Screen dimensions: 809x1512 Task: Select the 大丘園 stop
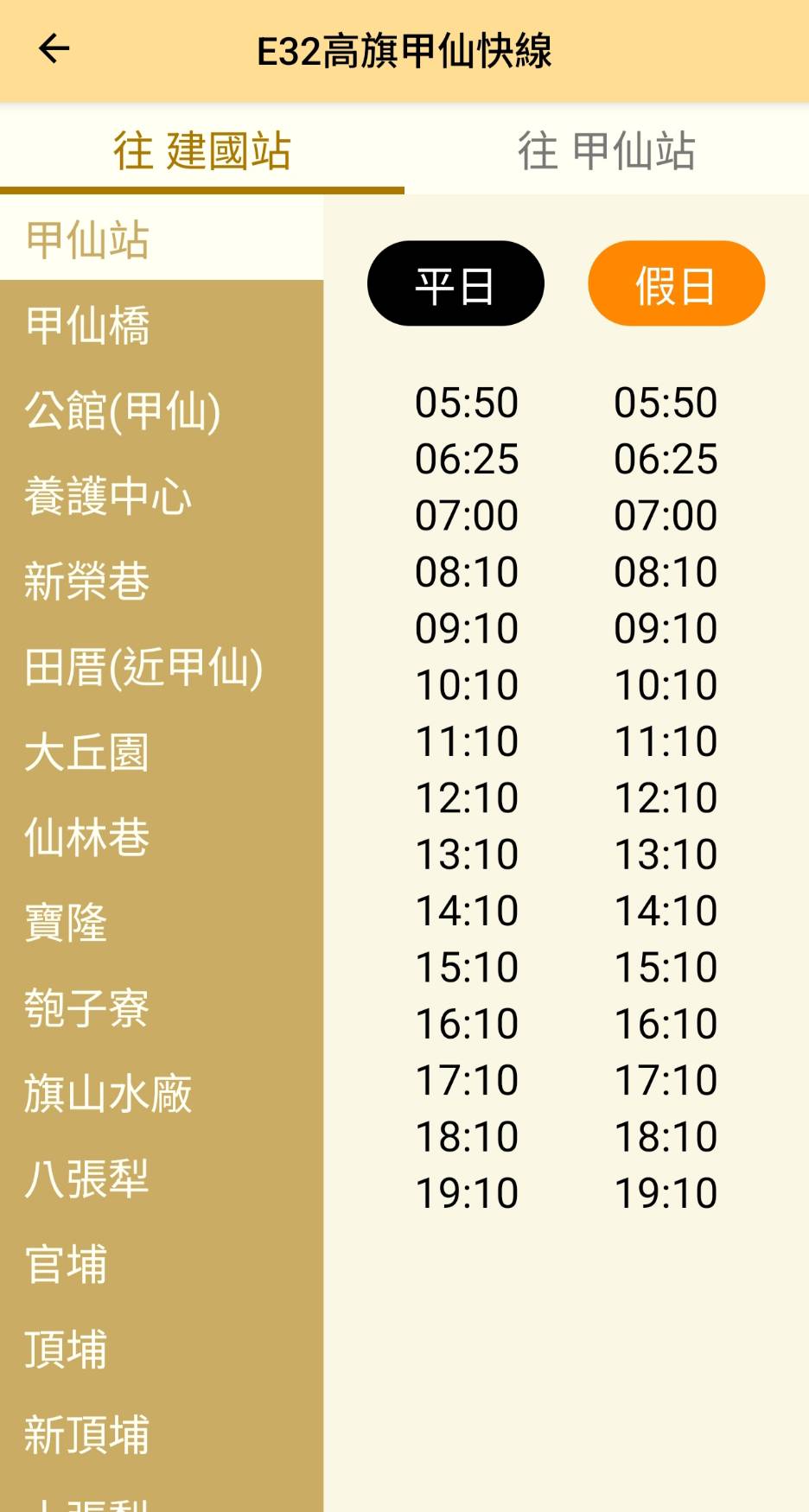click(162, 752)
